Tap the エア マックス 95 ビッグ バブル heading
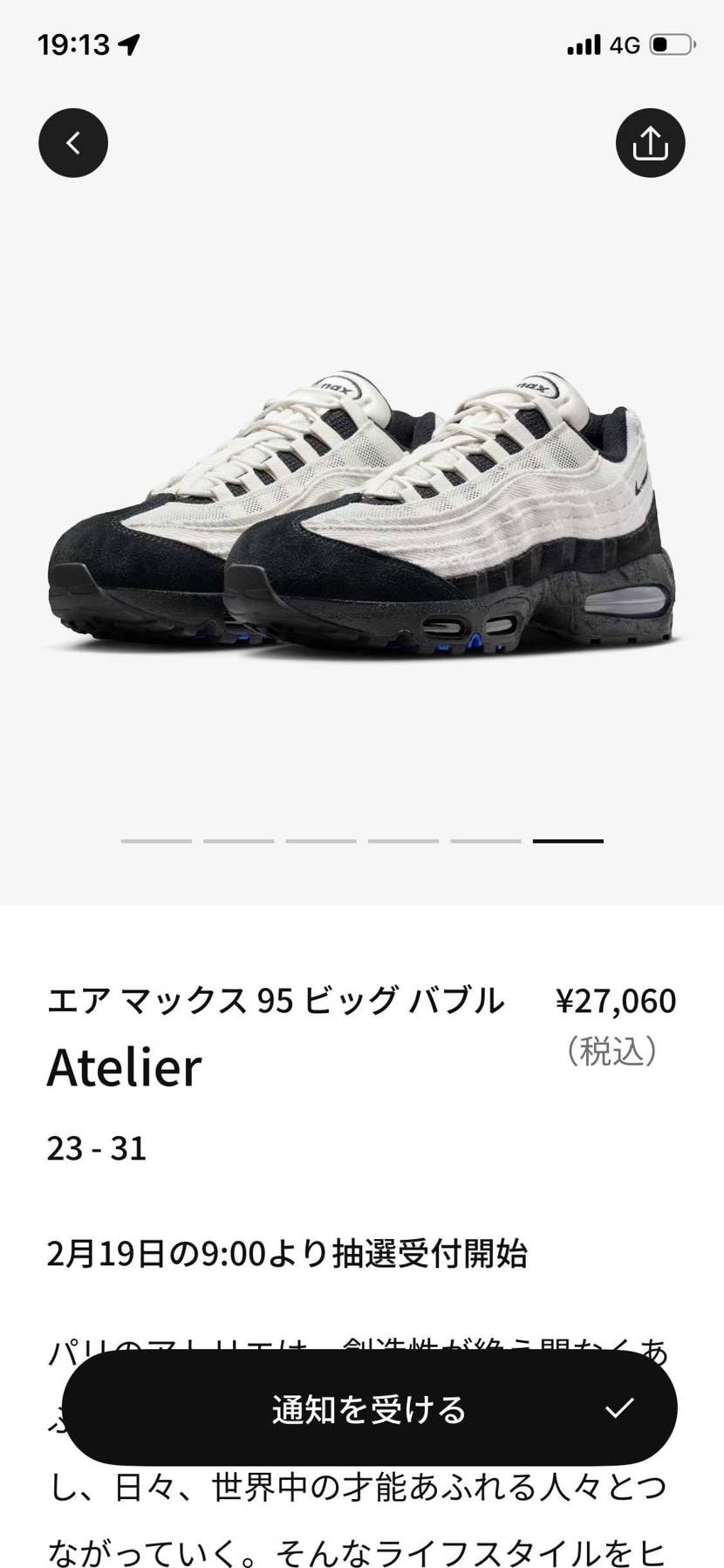 [x=276, y=1002]
